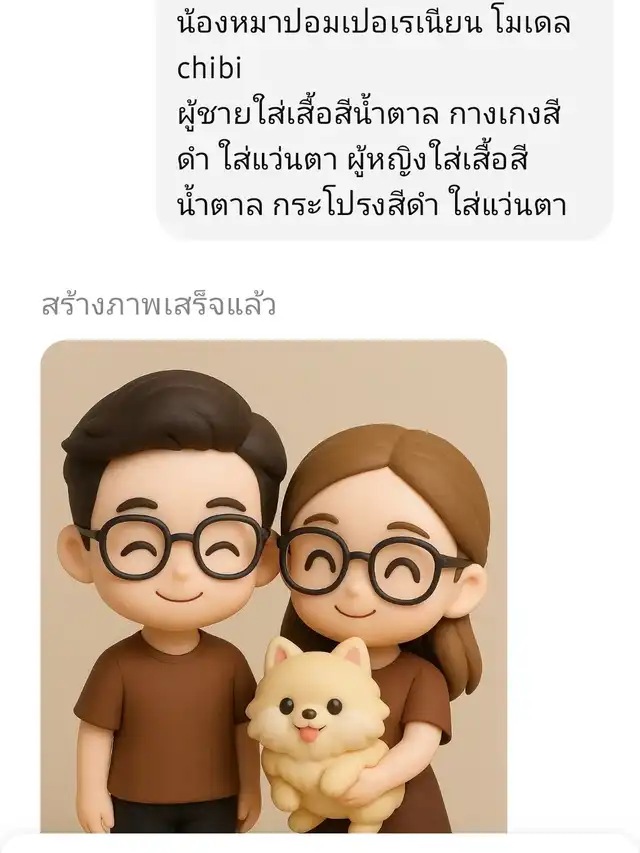The height and width of the screenshot is (853, 640).
Task: Open the generated chibi couple image
Action: (x=274, y=586)
